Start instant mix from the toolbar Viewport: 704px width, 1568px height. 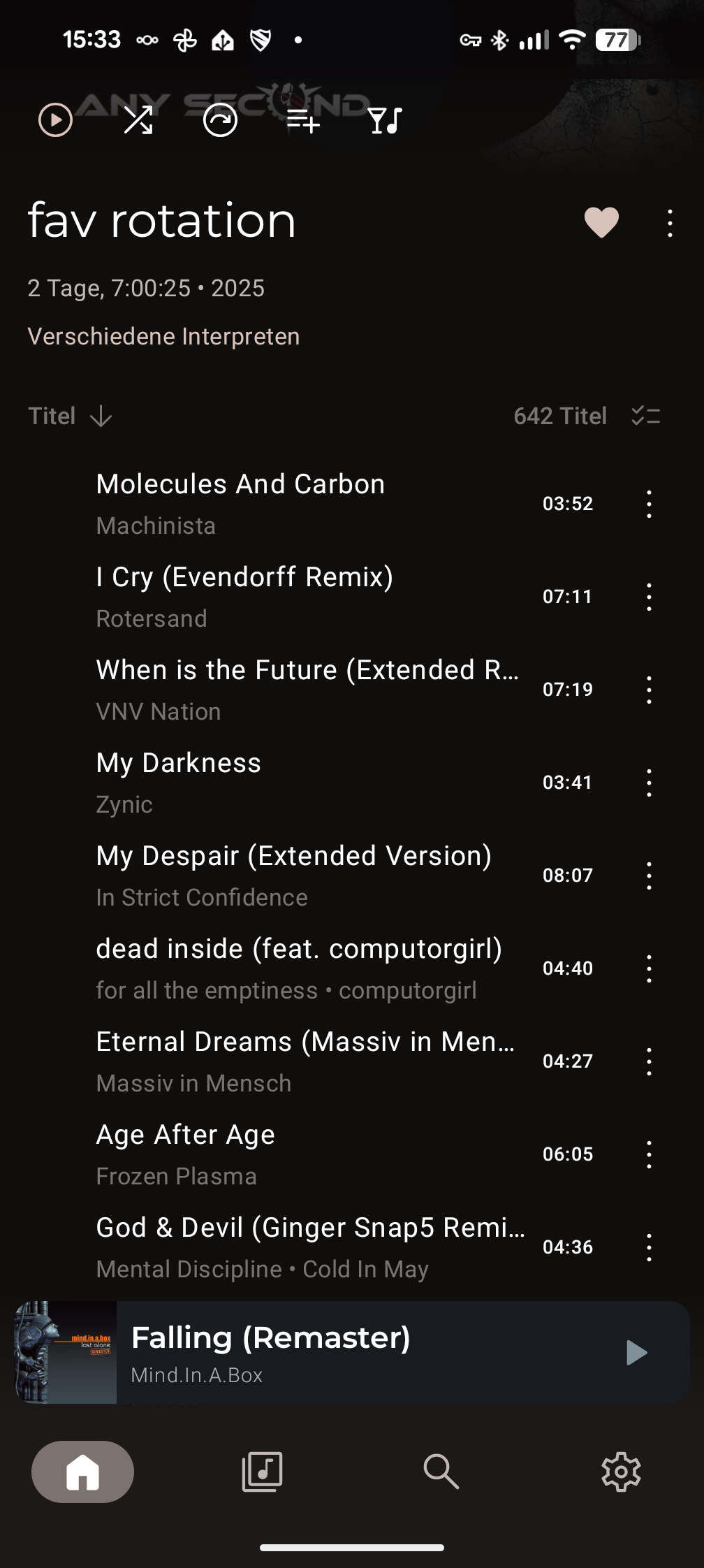pos(220,120)
